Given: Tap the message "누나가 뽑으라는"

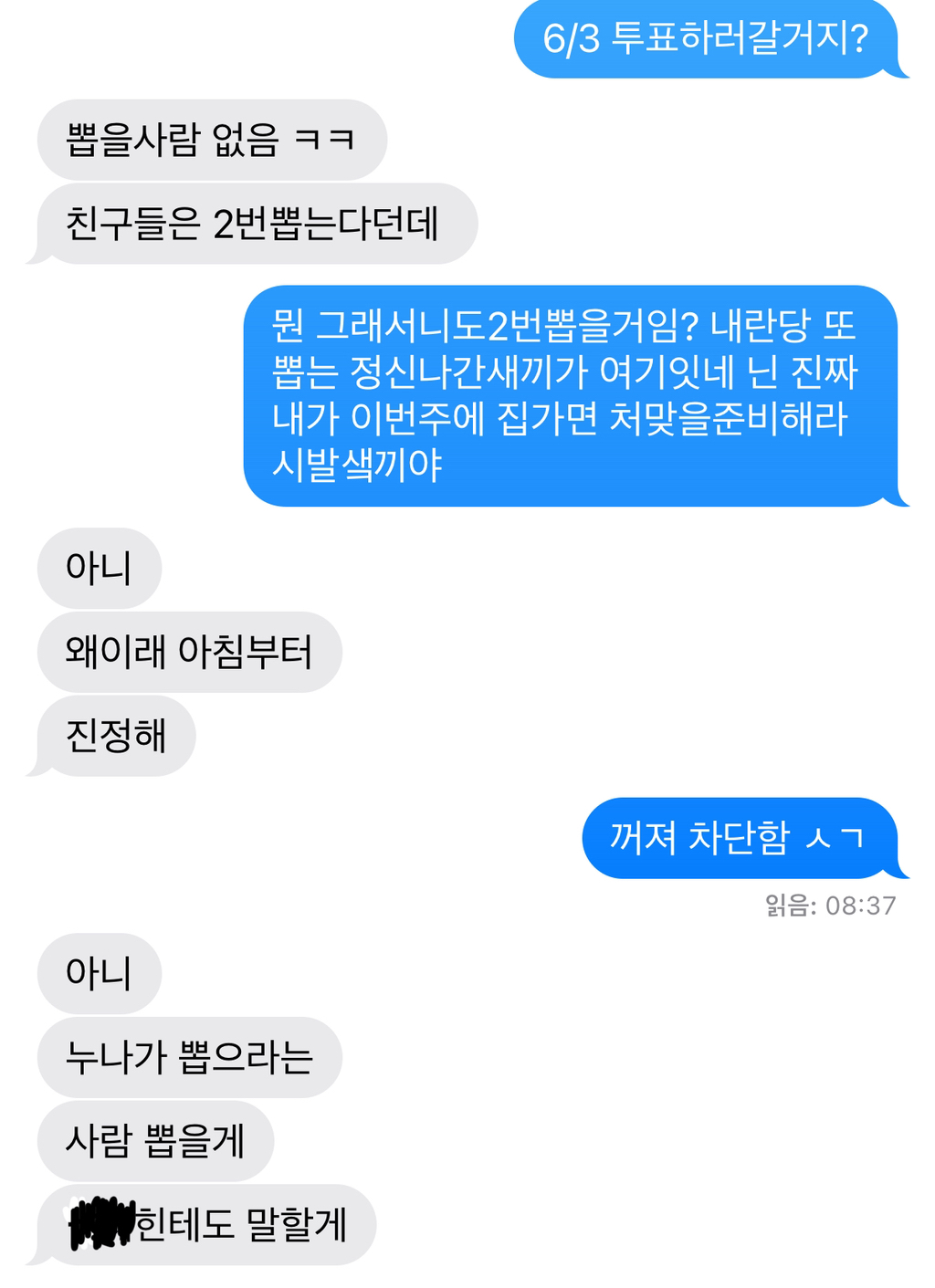Looking at the screenshot, I should pyautogui.click(x=189, y=1057).
